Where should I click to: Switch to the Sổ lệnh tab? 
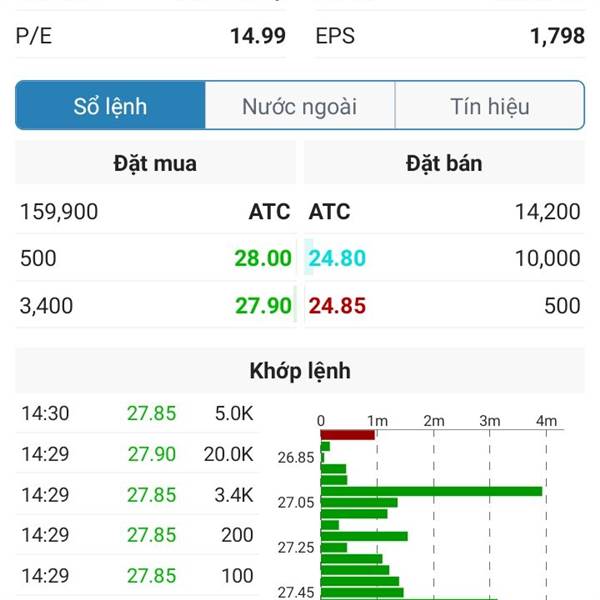110,106
